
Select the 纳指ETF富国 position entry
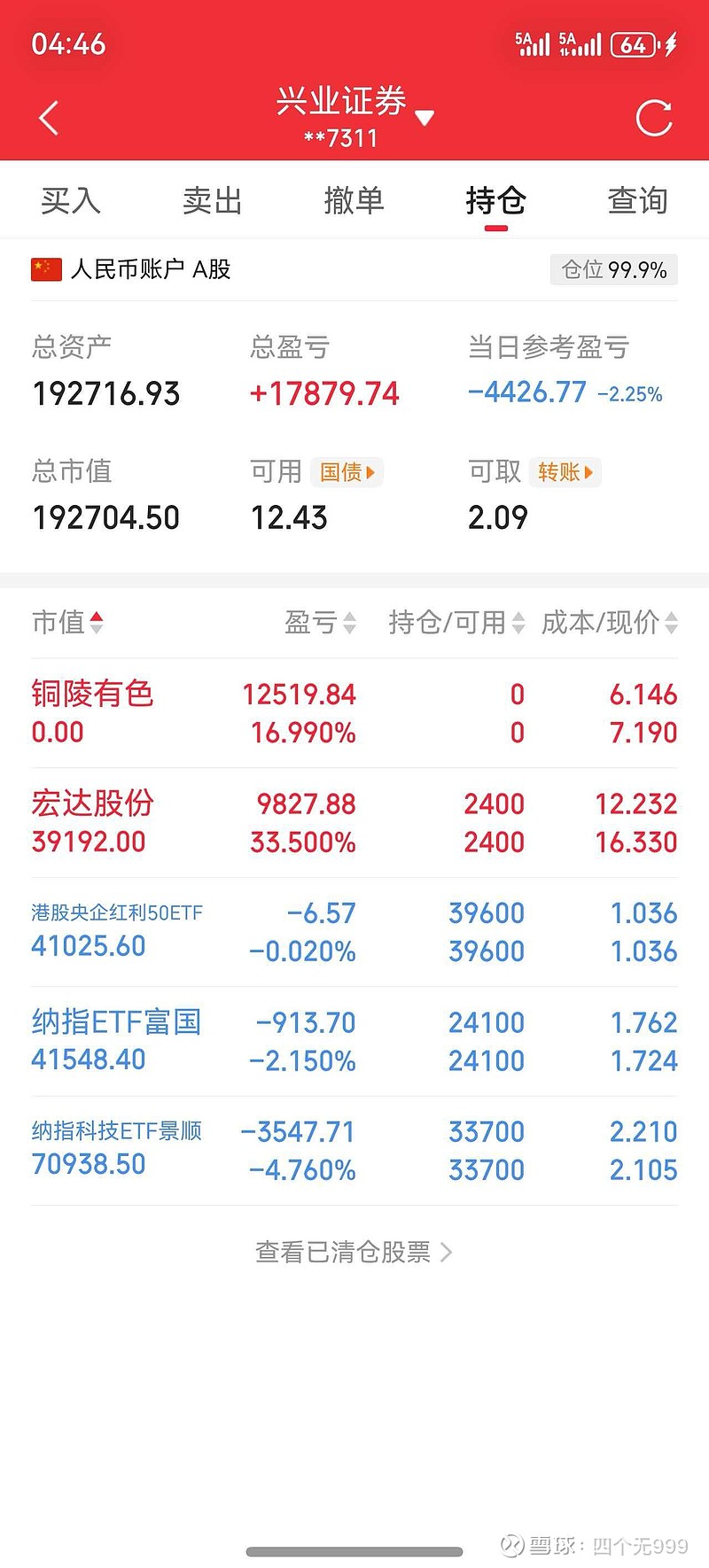[x=354, y=1041]
